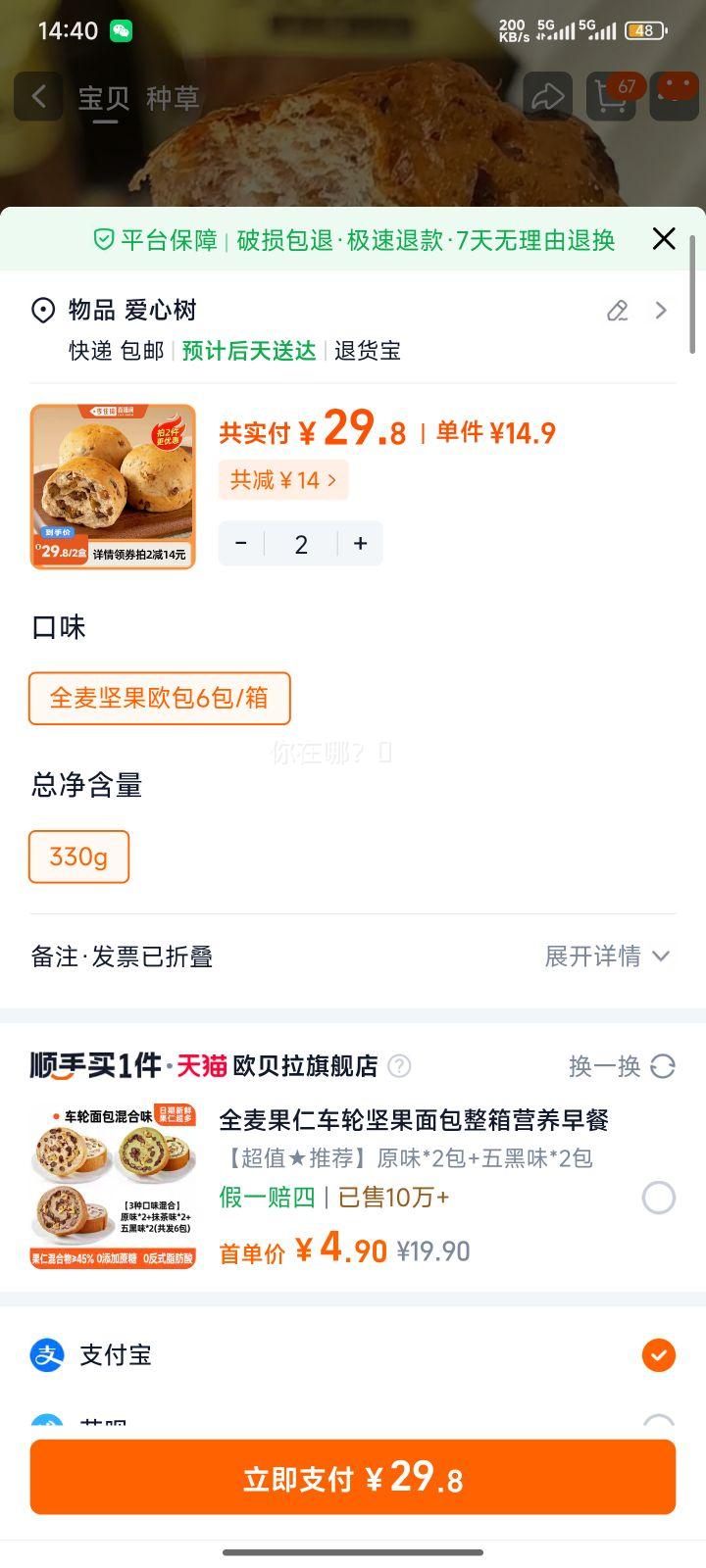
Task: Edit the delivery address via the pencil icon
Action: point(616,311)
